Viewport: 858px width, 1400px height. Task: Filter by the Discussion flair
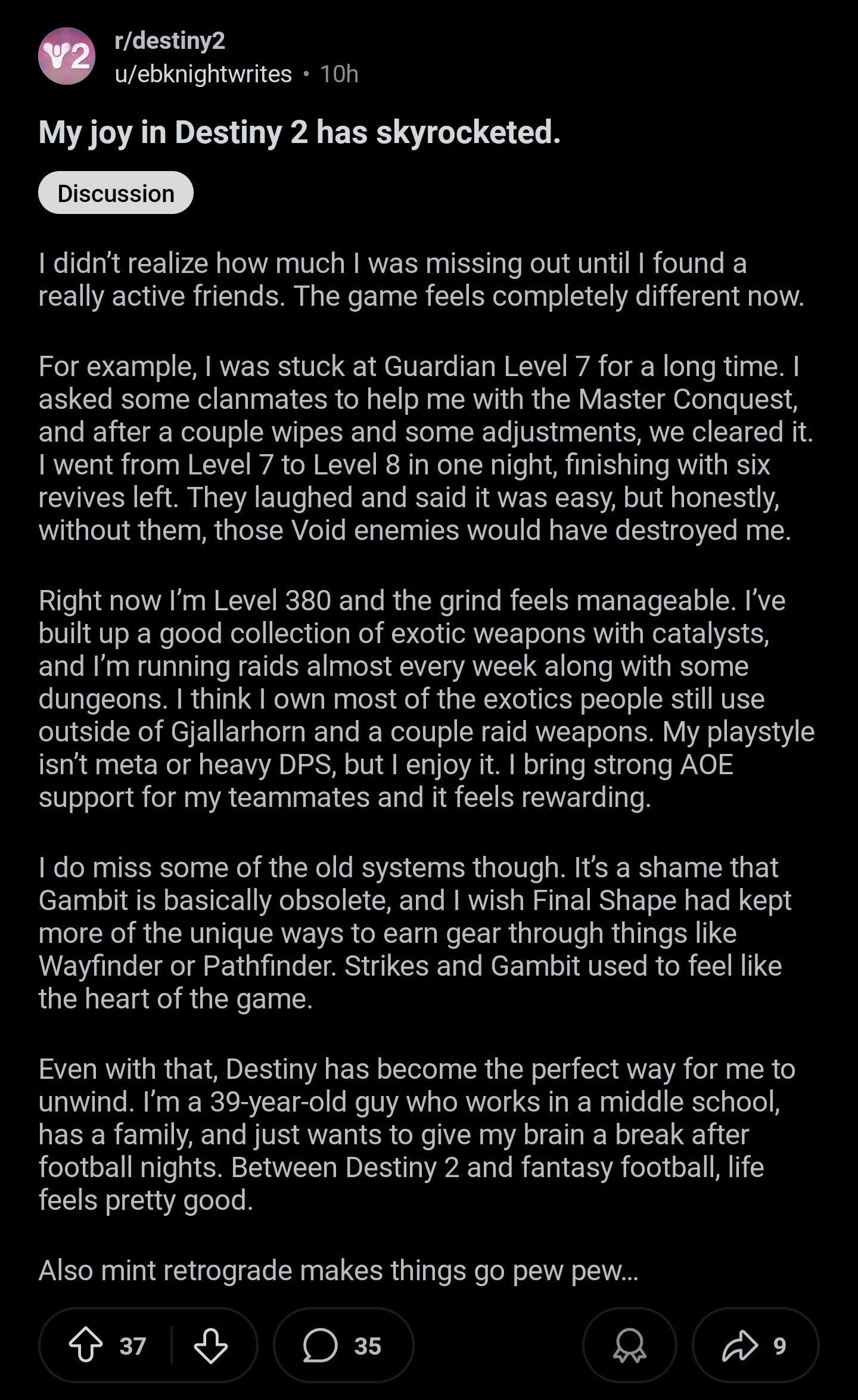[x=116, y=193]
